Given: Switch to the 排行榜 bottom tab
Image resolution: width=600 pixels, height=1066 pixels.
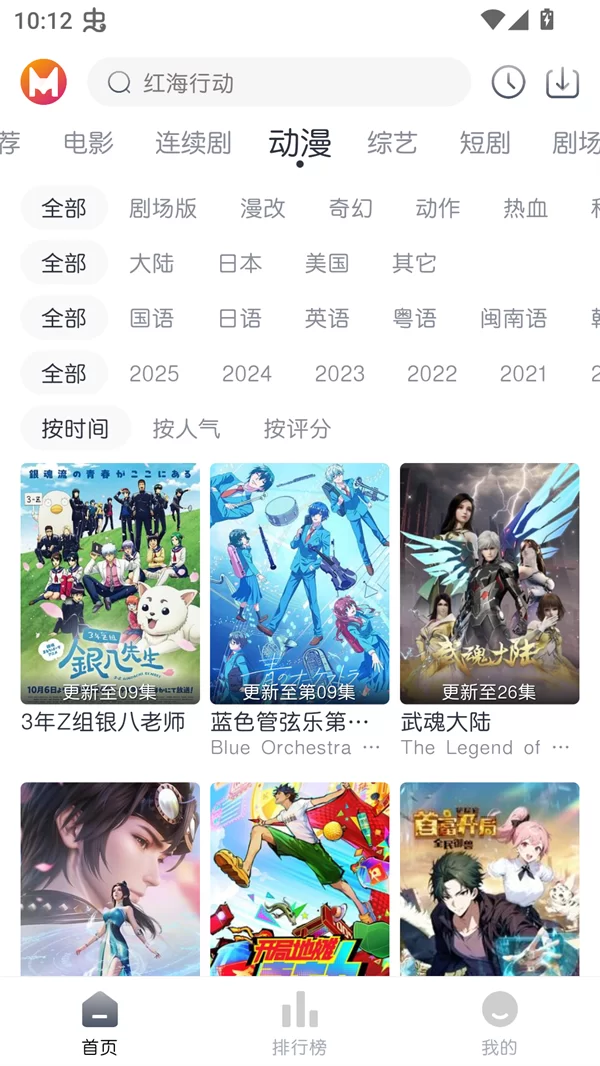Looking at the screenshot, I should tap(299, 1022).
